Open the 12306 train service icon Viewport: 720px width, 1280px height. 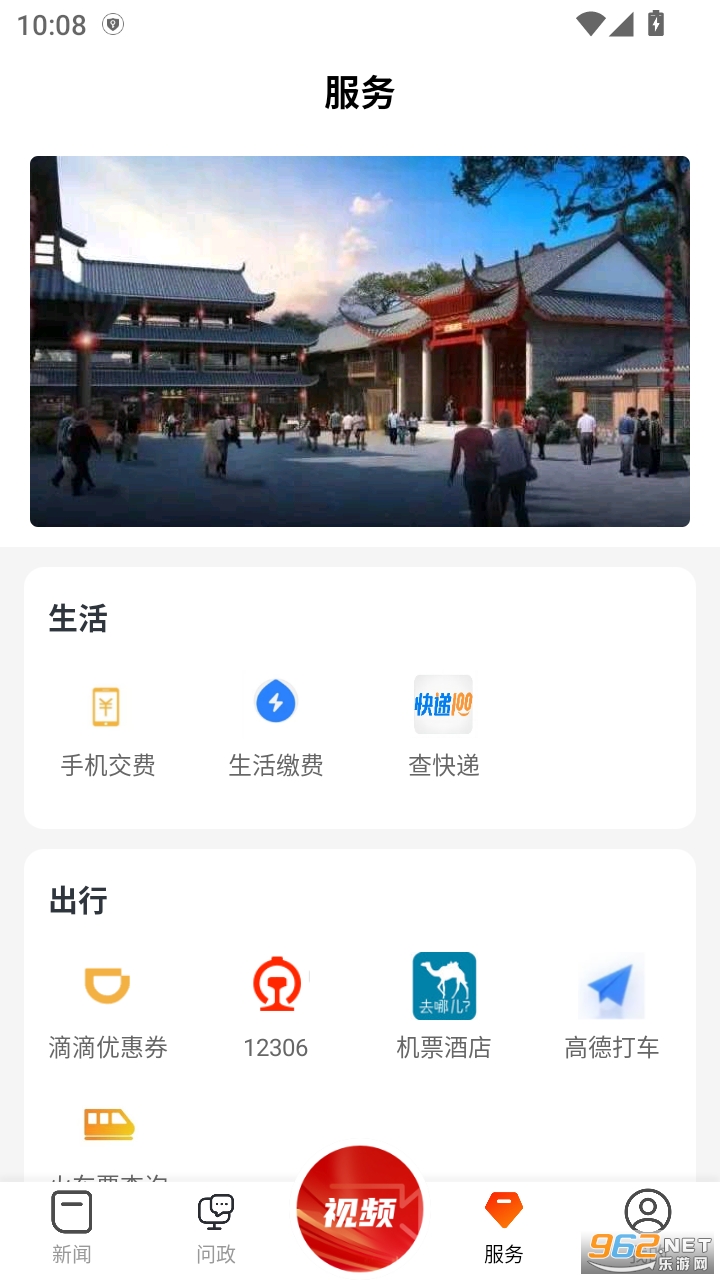(x=276, y=986)
